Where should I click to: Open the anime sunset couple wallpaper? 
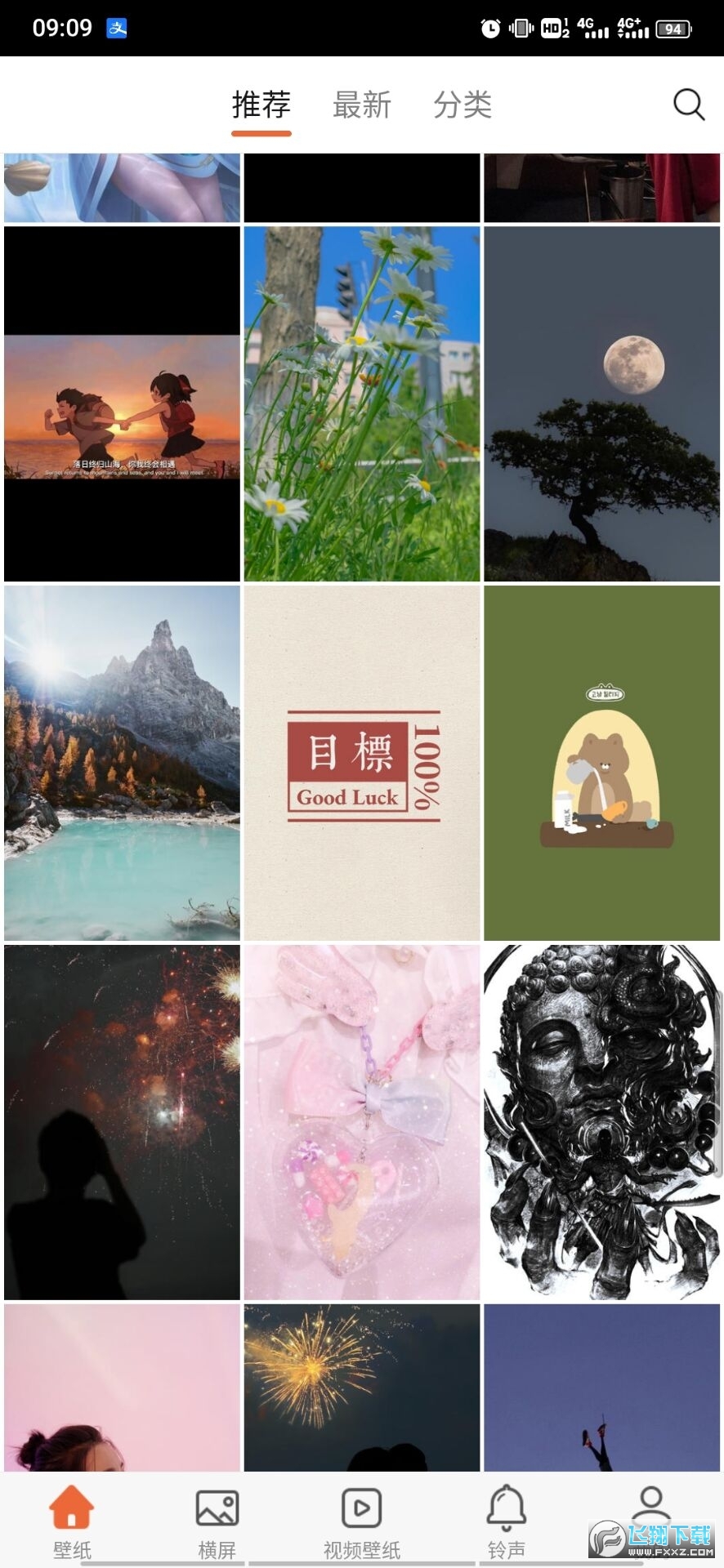click(x=123, y=404)
